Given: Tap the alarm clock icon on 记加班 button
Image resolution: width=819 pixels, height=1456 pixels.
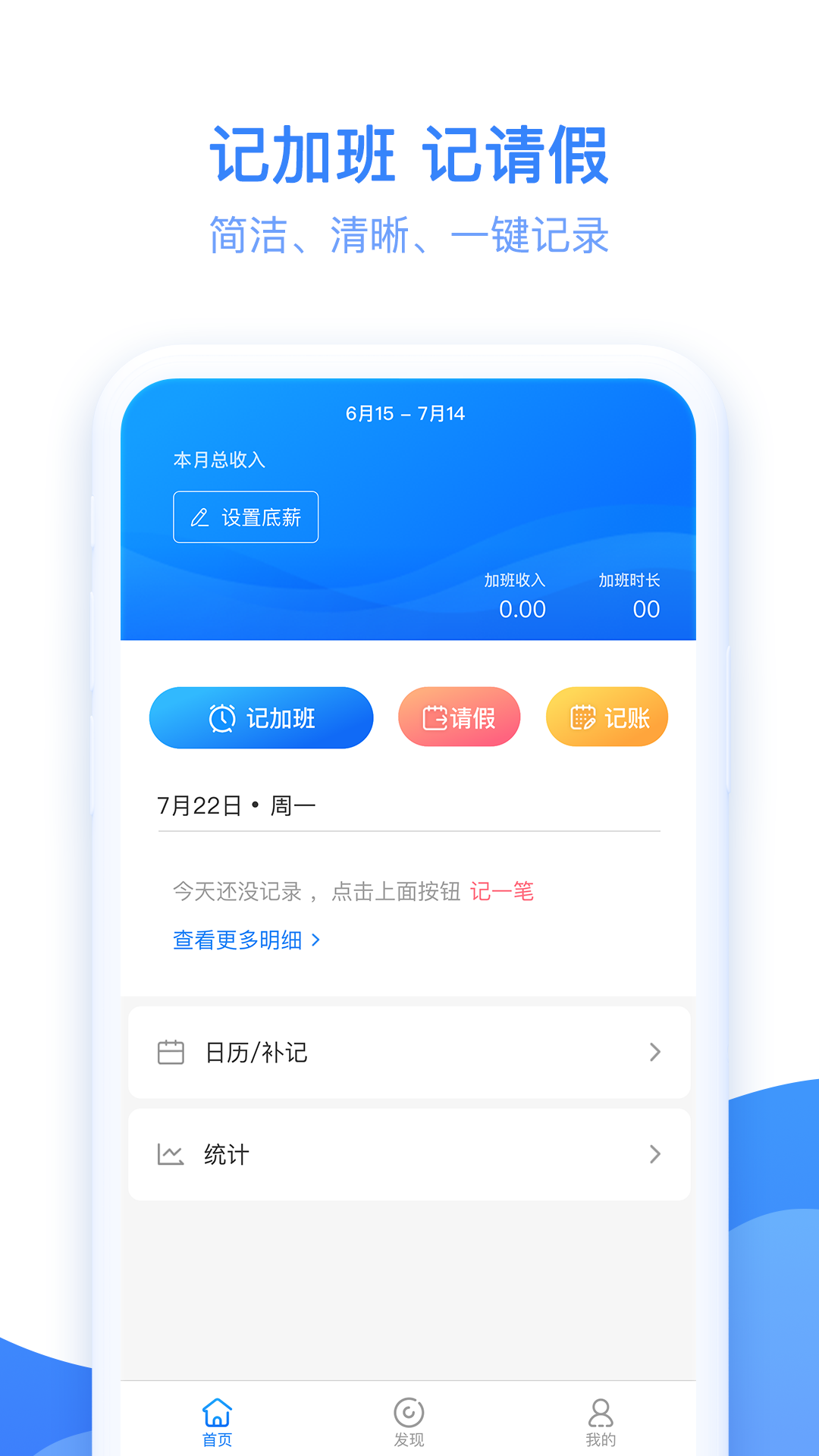Looking at the screenshot, I should (221, 717).
